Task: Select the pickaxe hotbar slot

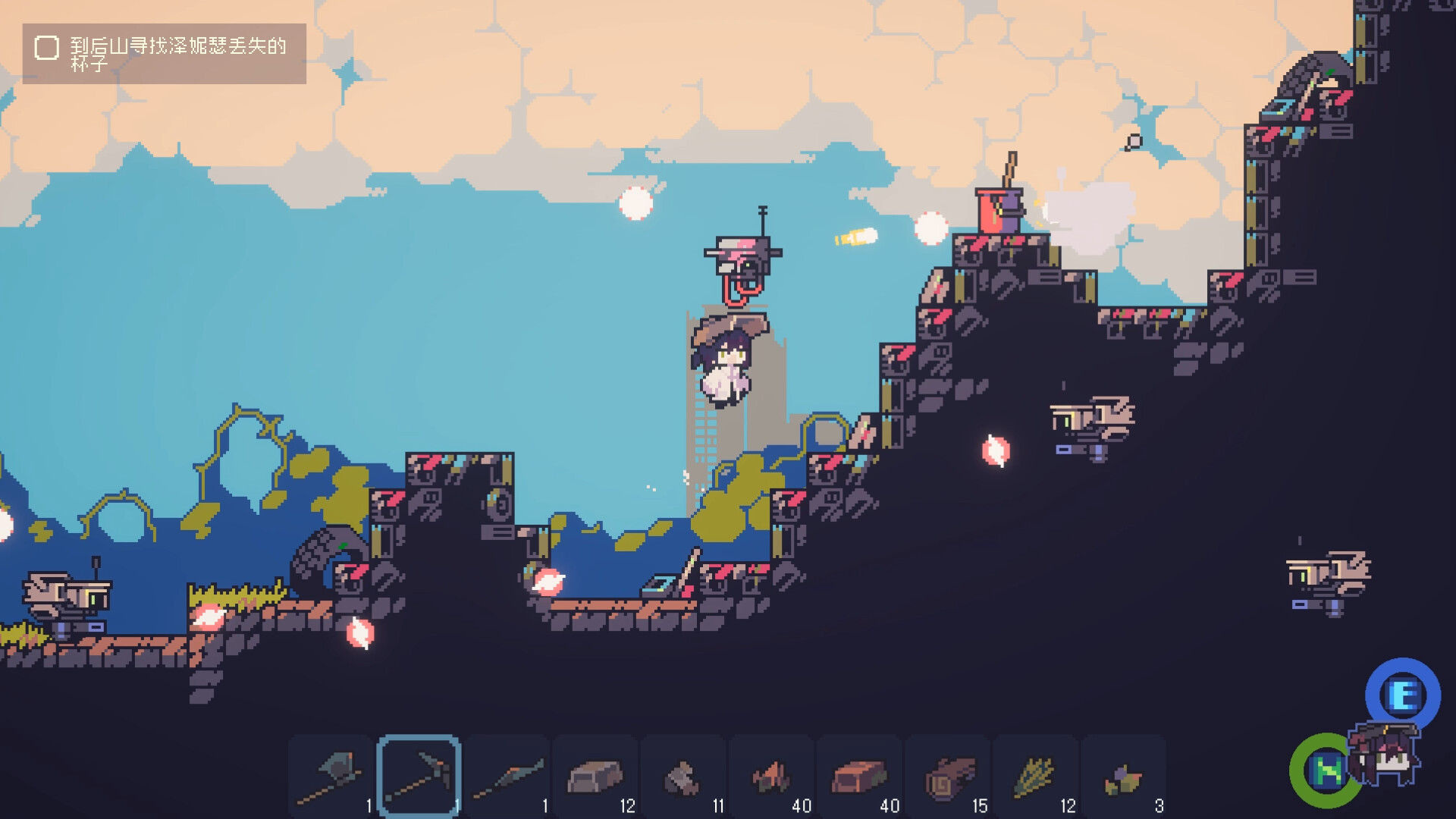Action: (419, 777)
